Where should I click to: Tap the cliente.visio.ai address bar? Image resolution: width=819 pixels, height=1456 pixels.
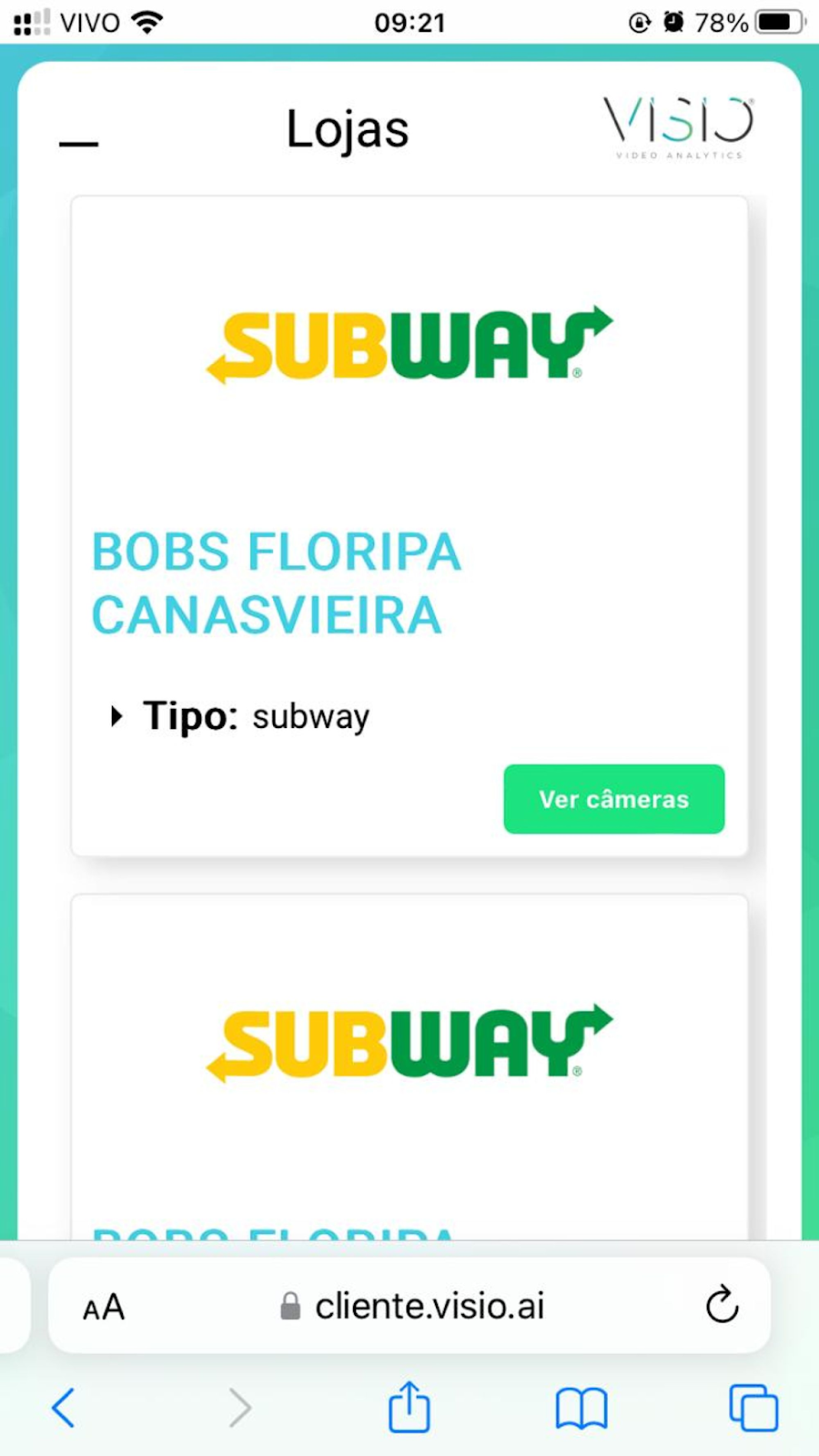pos(428,1306)
